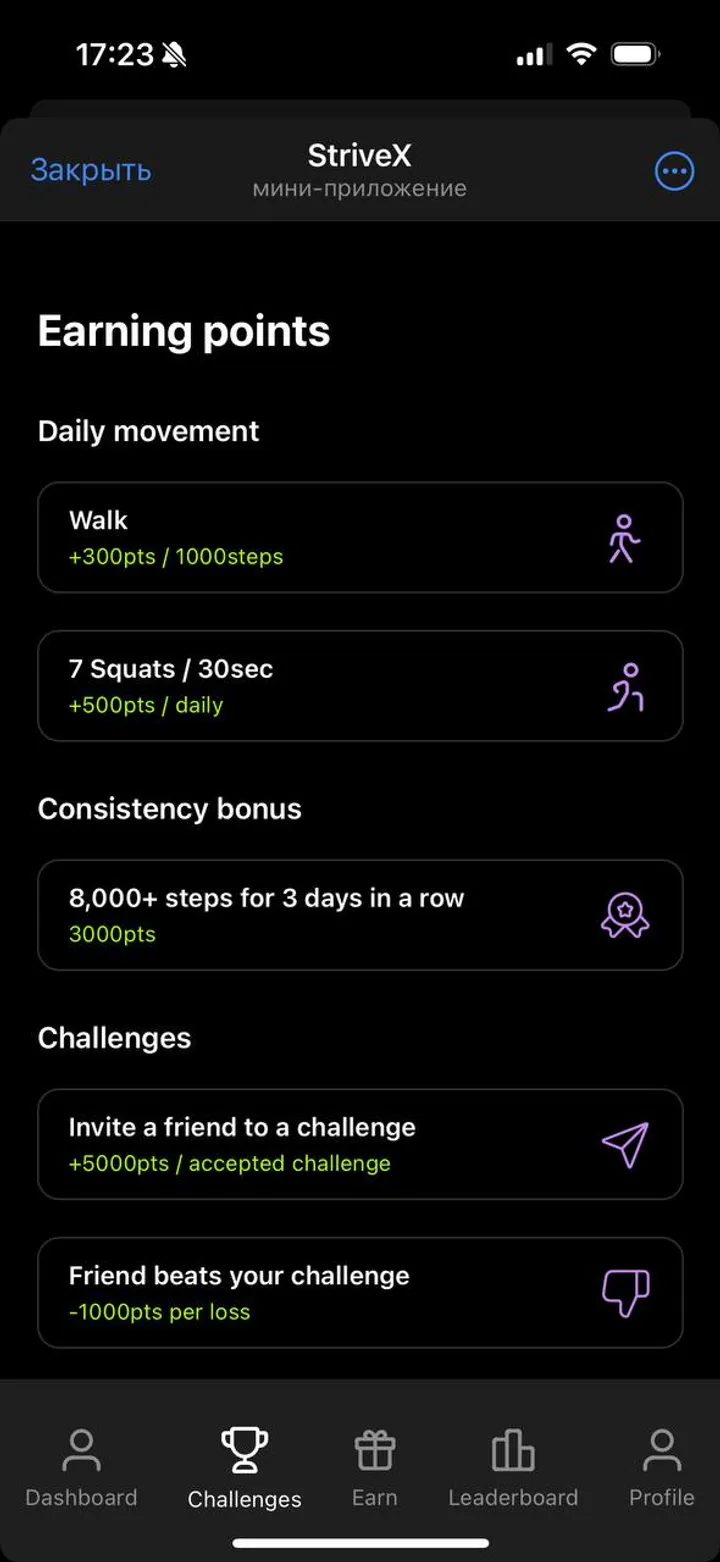Tap the StriveX mini-app title
This screenshot has width=720, height=1562.
click(x=358, y=155)
